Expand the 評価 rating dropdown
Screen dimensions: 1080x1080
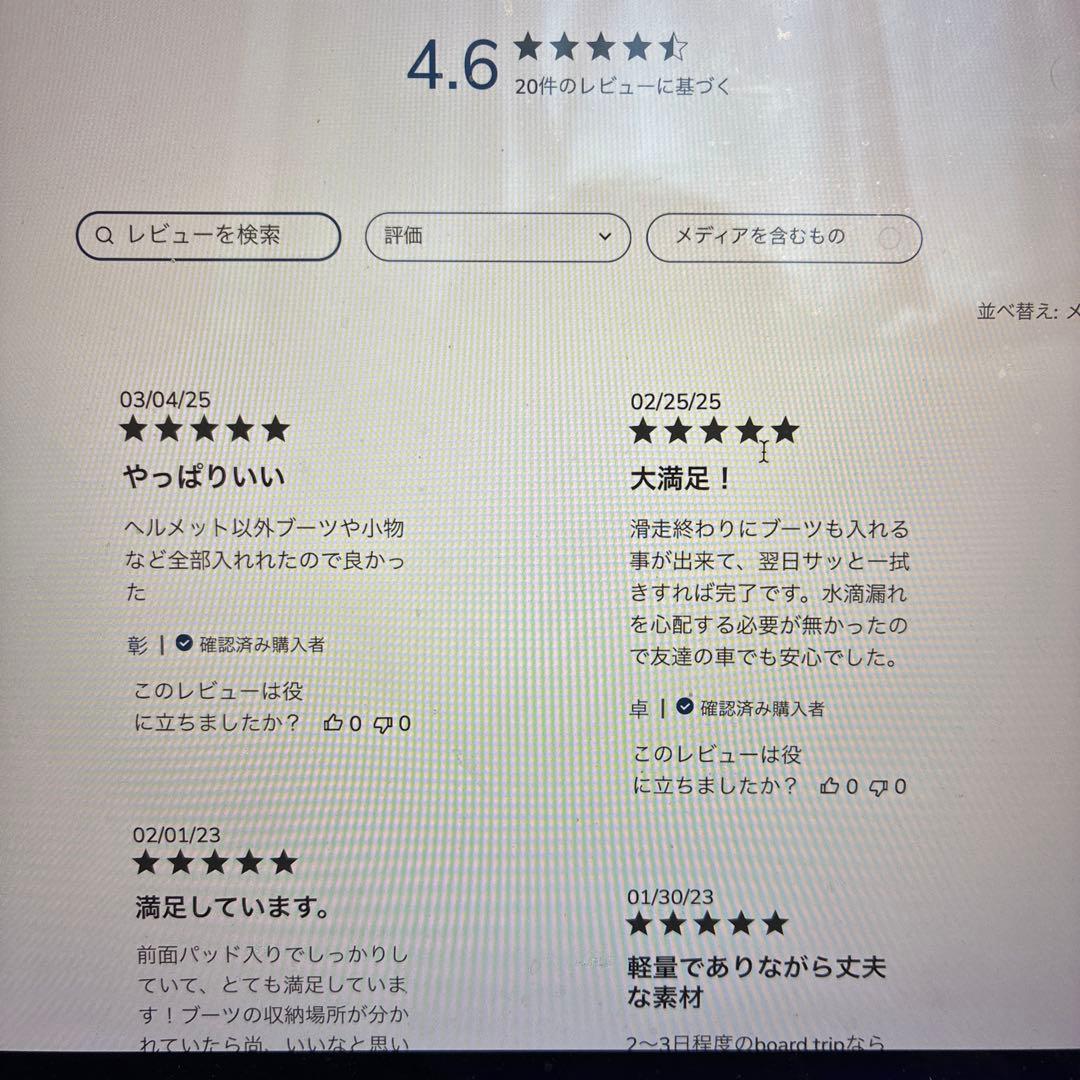coord(497,237)
